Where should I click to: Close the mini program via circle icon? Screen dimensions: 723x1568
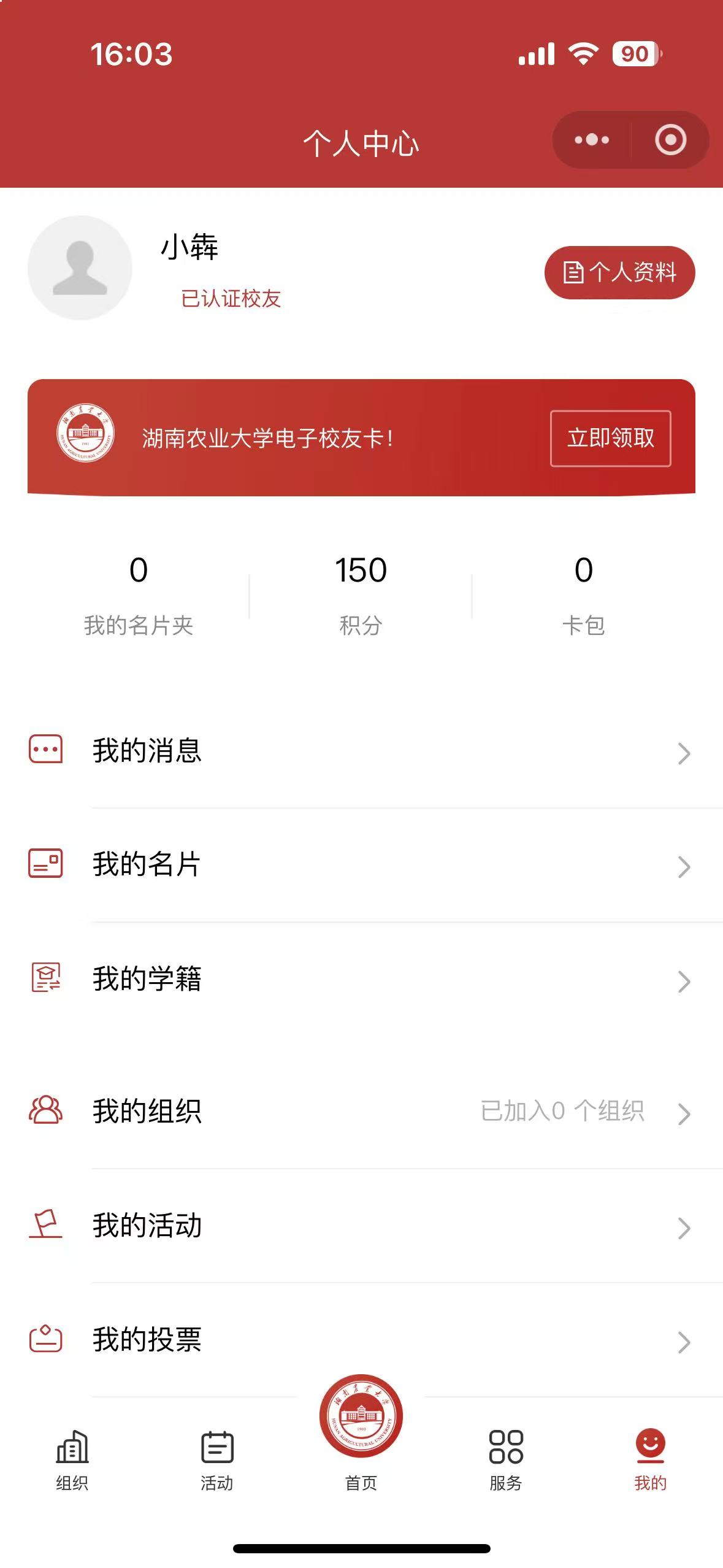(x=670, y=140)
